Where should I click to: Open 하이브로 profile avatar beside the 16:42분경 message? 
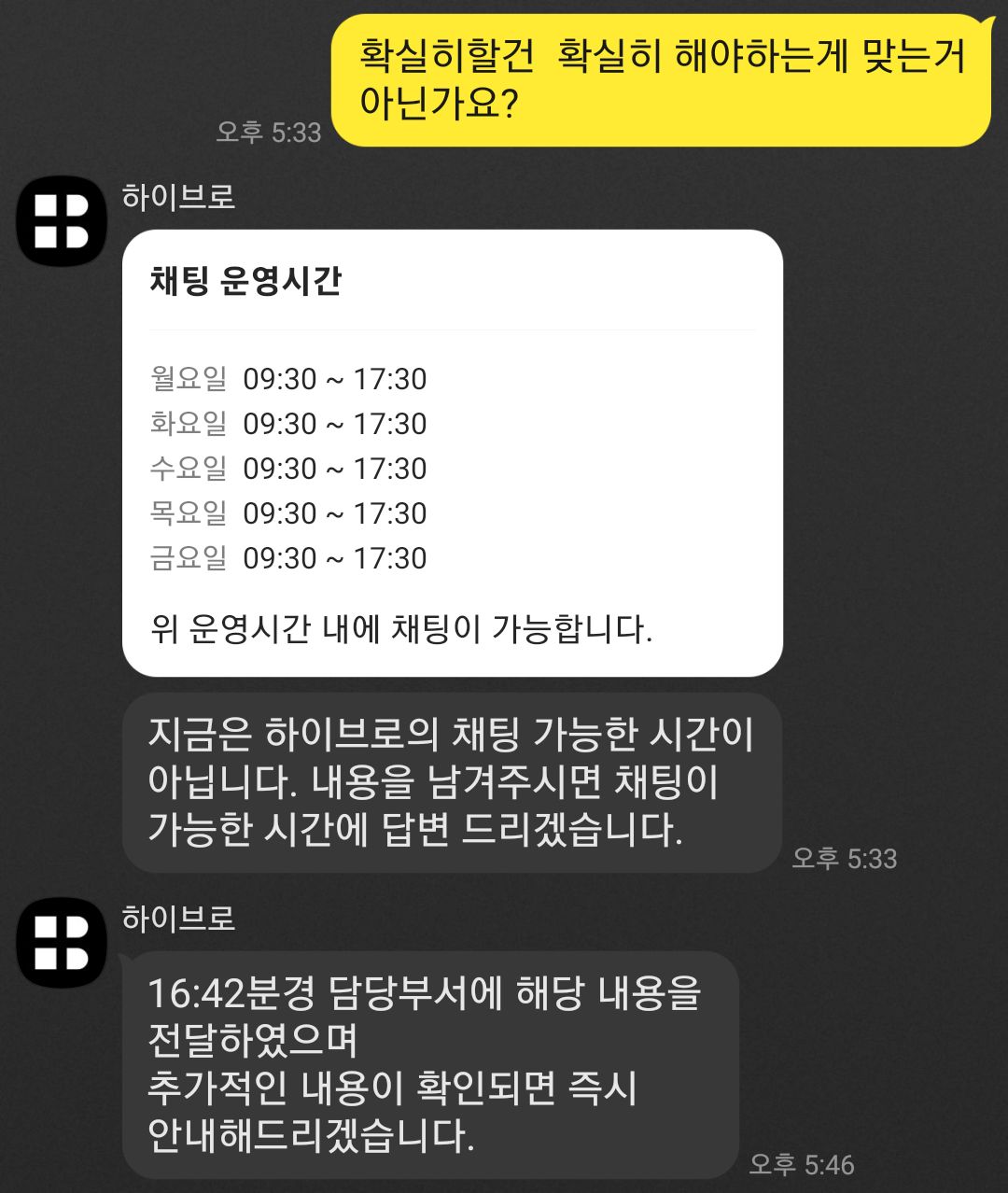62,942
